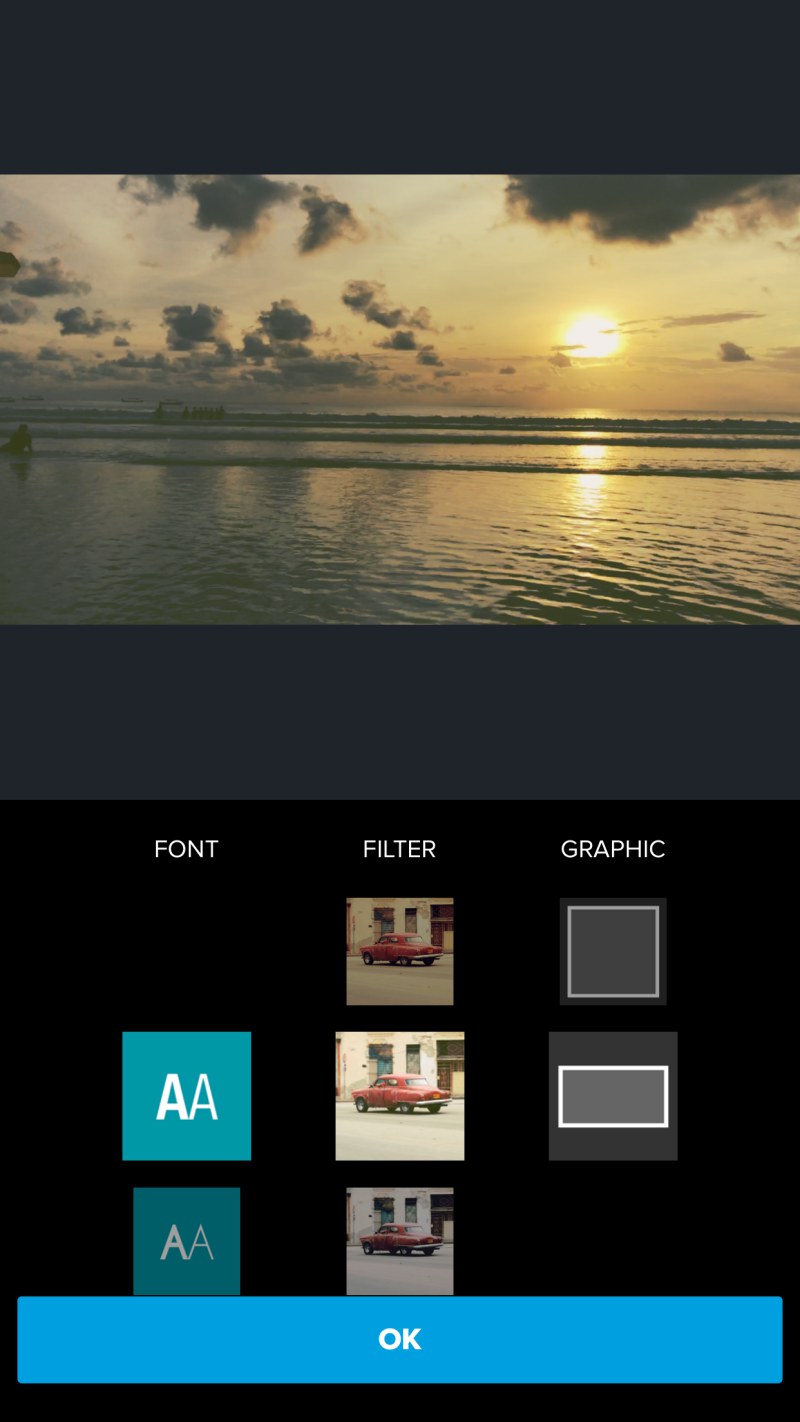This screenshot has width=800, height=1422.
Task: Pick the top filter thumbnail under FILTER
Action: (x=400, y=951)
